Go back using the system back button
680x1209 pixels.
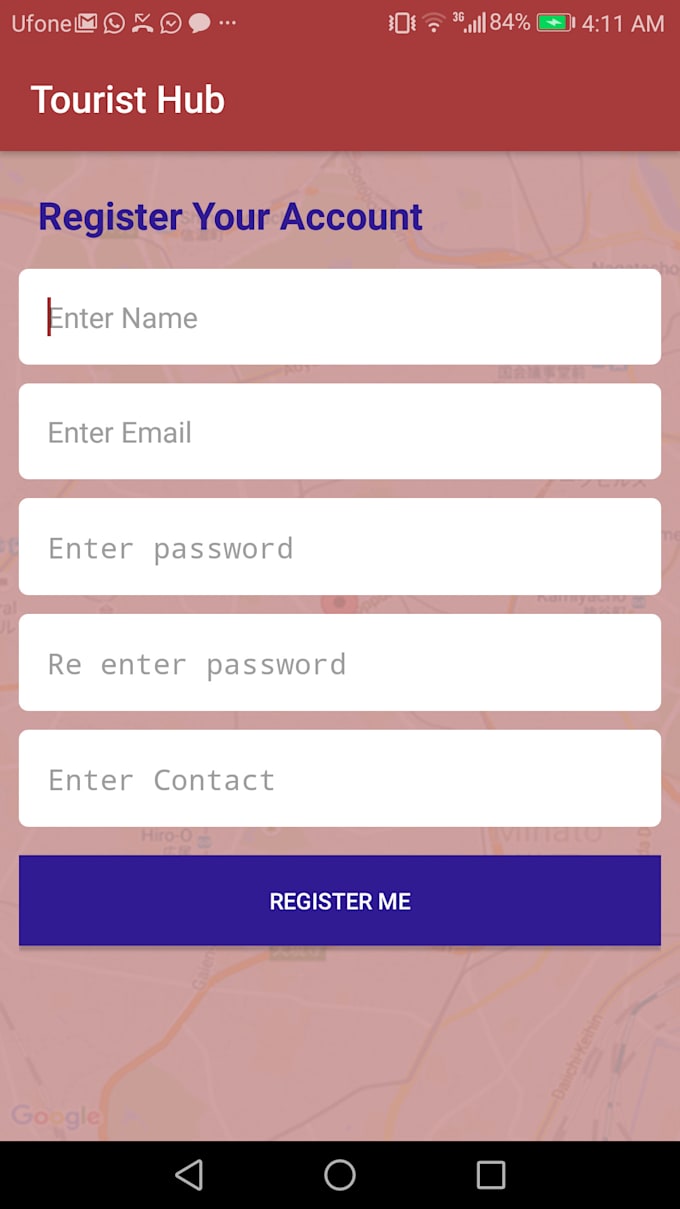coord(189,1175)
